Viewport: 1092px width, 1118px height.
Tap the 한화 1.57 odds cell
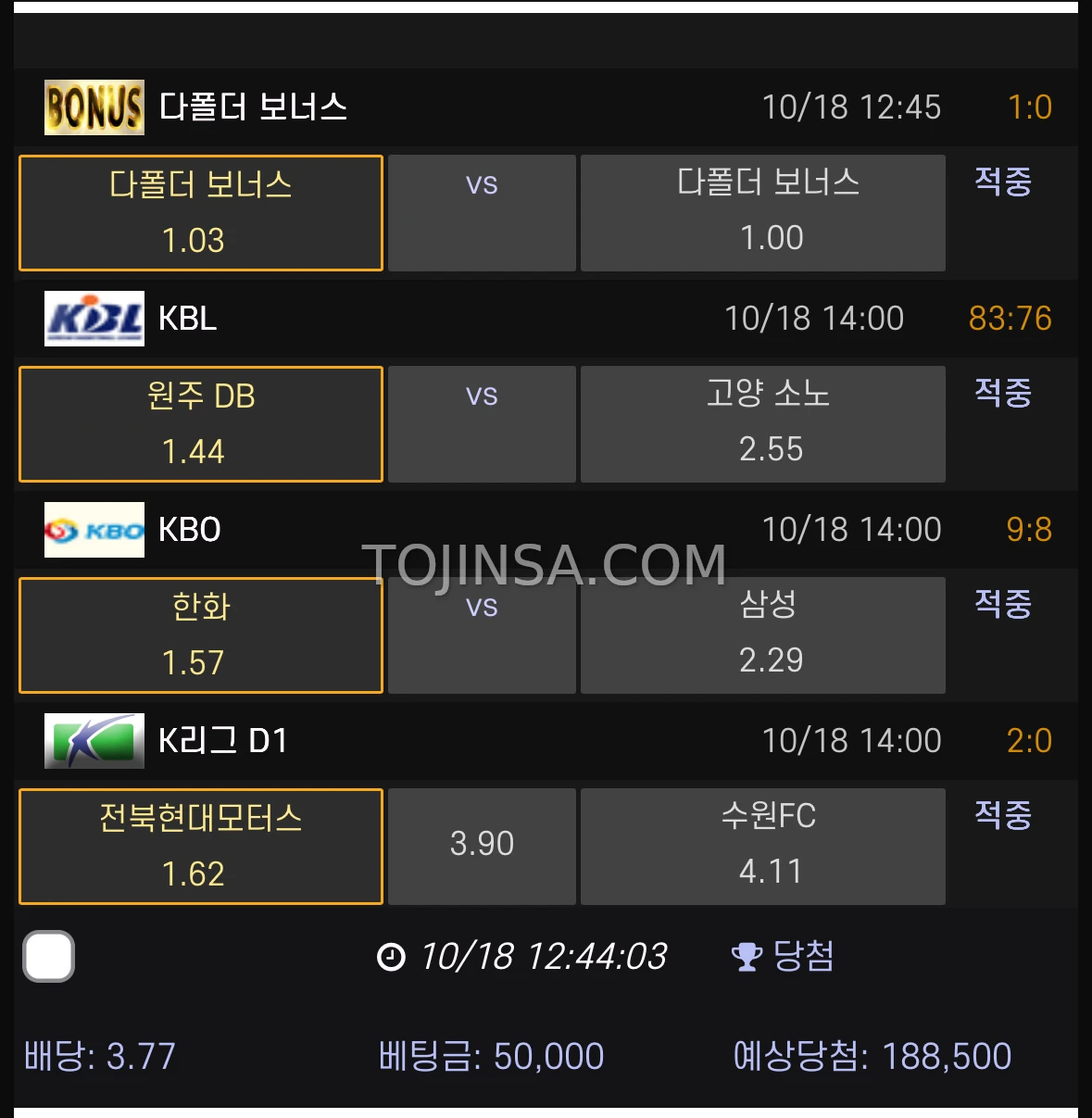tap(201, 635)
